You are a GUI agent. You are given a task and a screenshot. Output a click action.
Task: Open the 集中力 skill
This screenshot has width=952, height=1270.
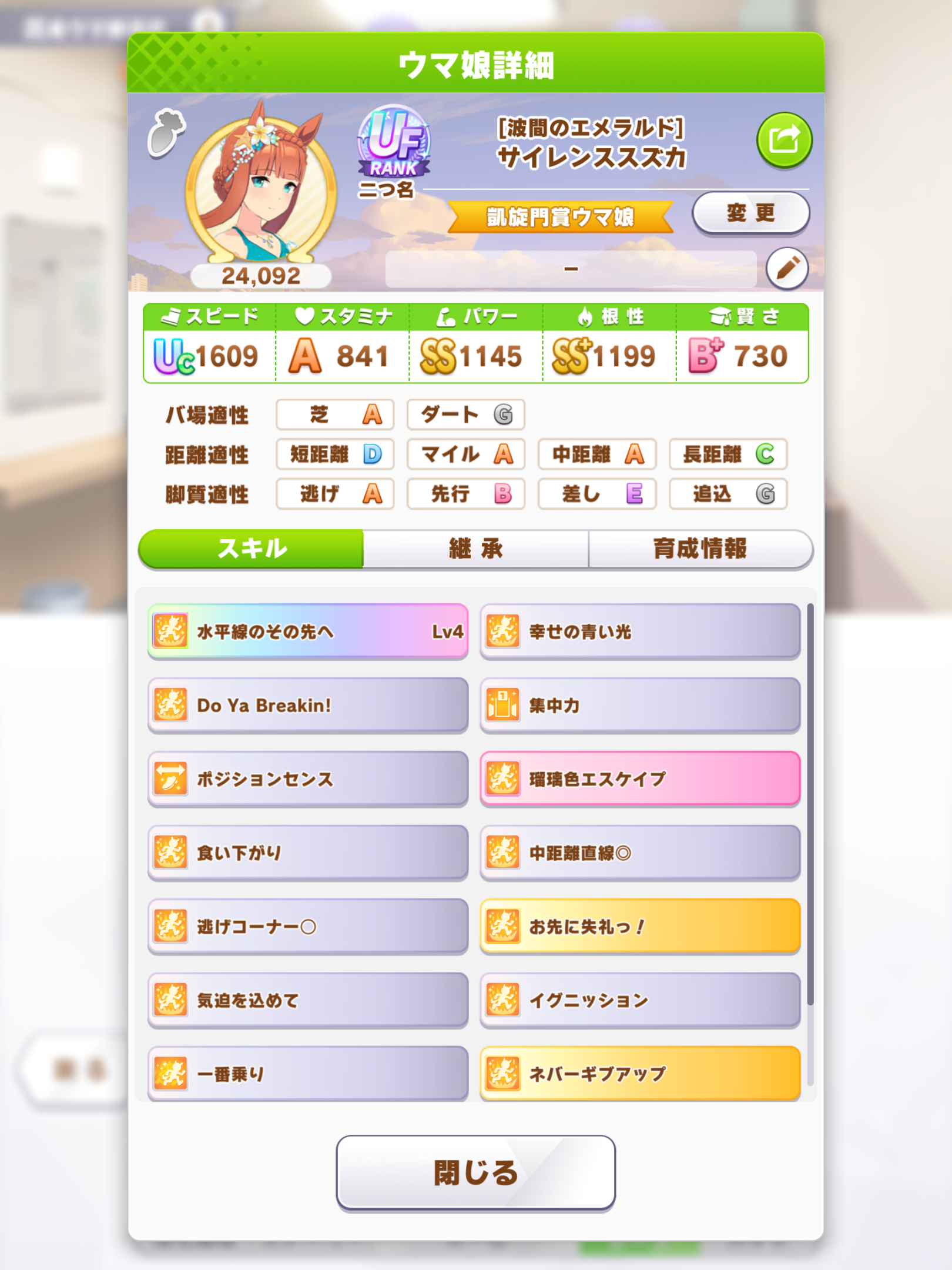tap(640, 705)
